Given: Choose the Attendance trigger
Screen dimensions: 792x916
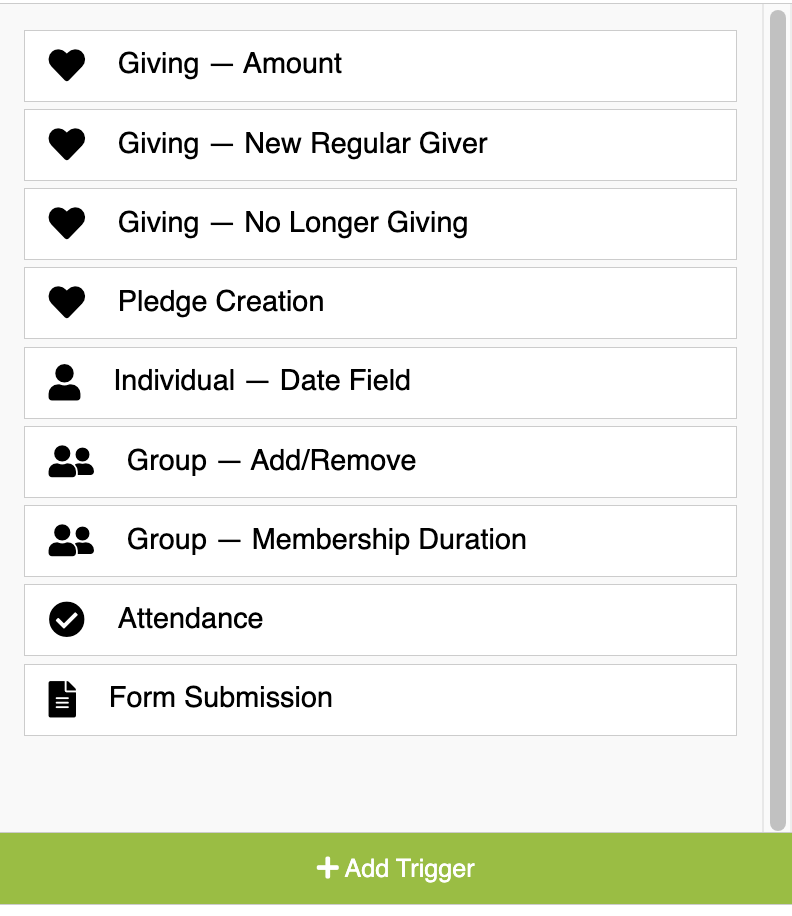Looking at the screenshot, I should 380,619.
